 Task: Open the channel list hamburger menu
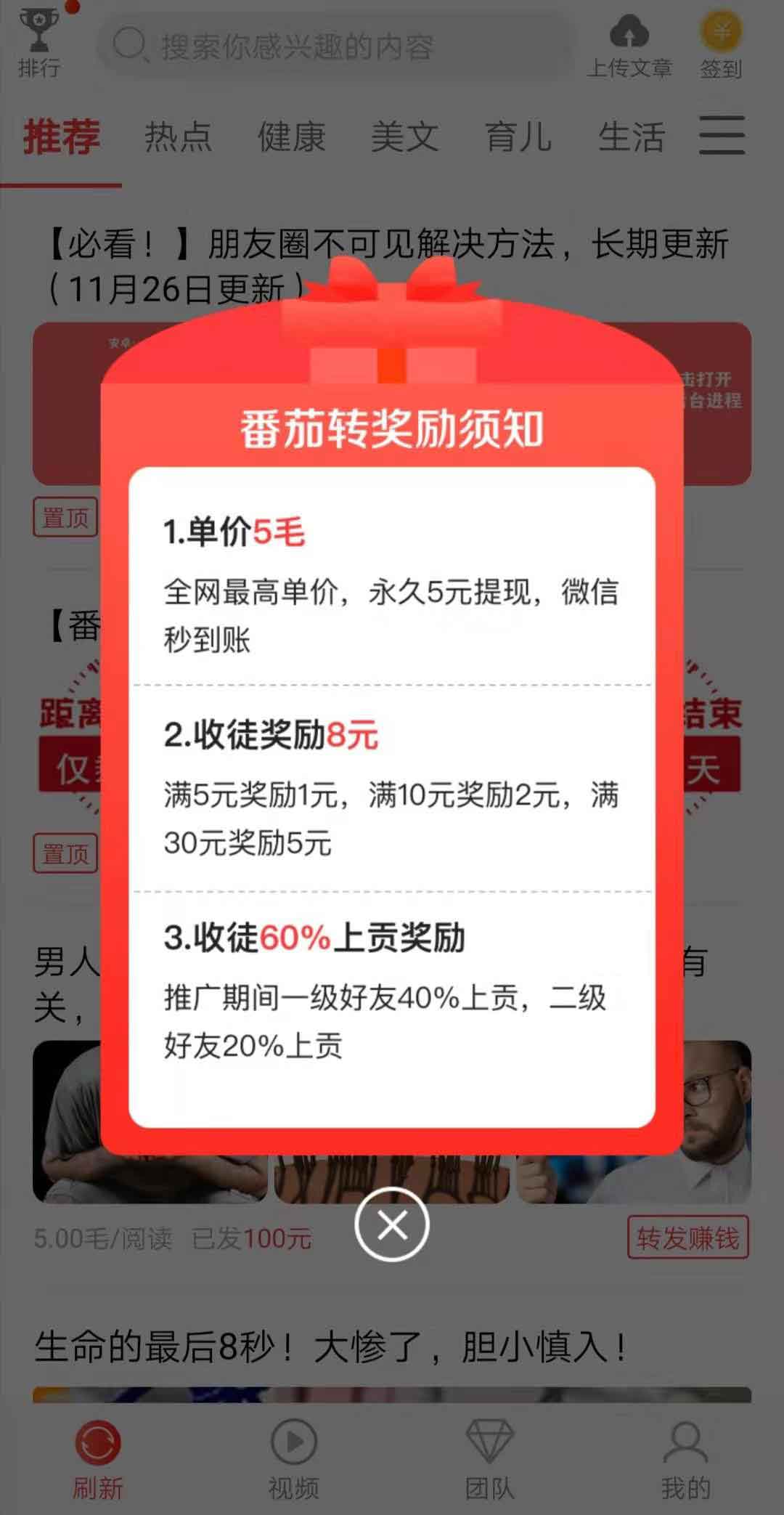(x=722, y=135)
